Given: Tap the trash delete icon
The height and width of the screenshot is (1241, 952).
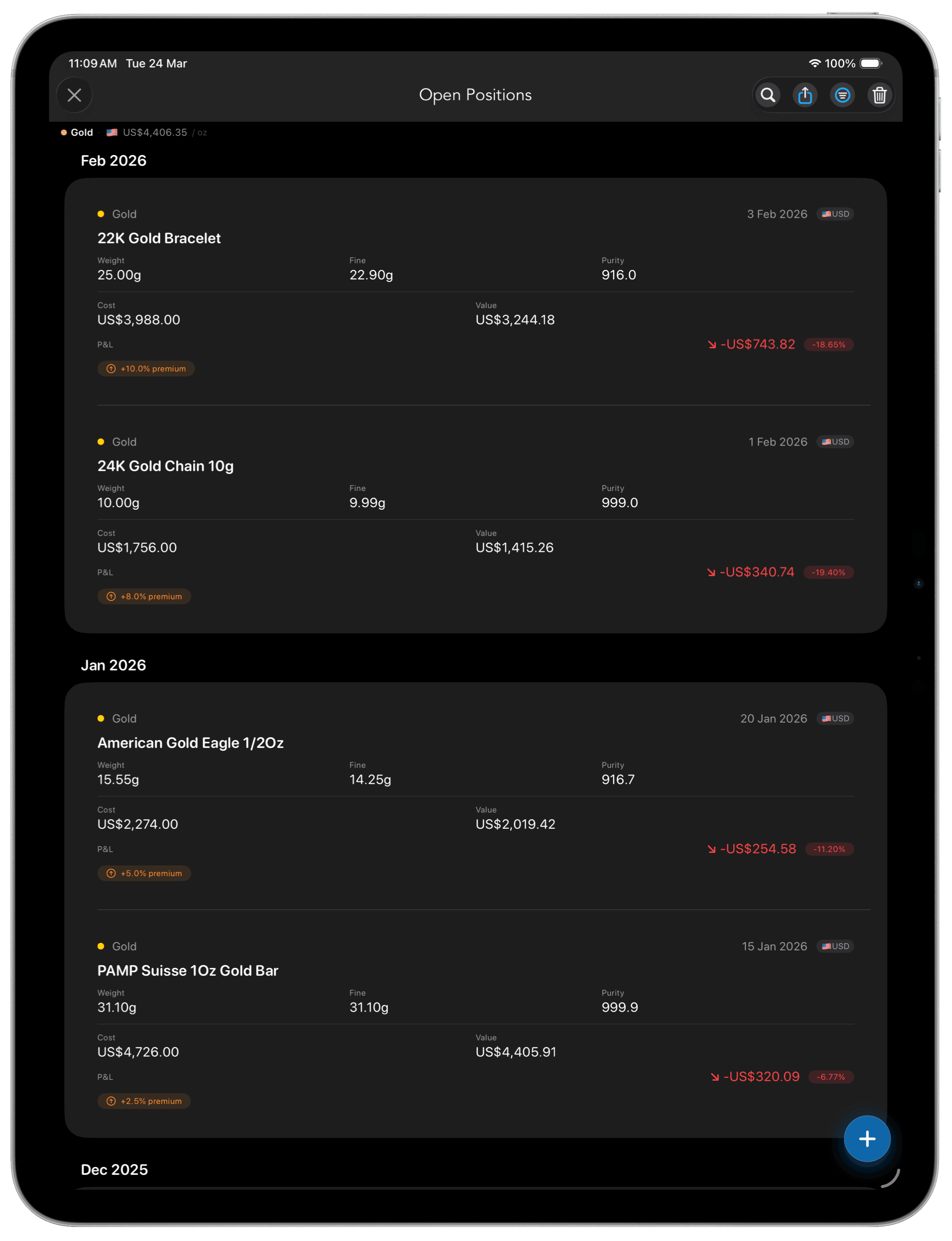Looking at the screenshot, I should [880, 95].
